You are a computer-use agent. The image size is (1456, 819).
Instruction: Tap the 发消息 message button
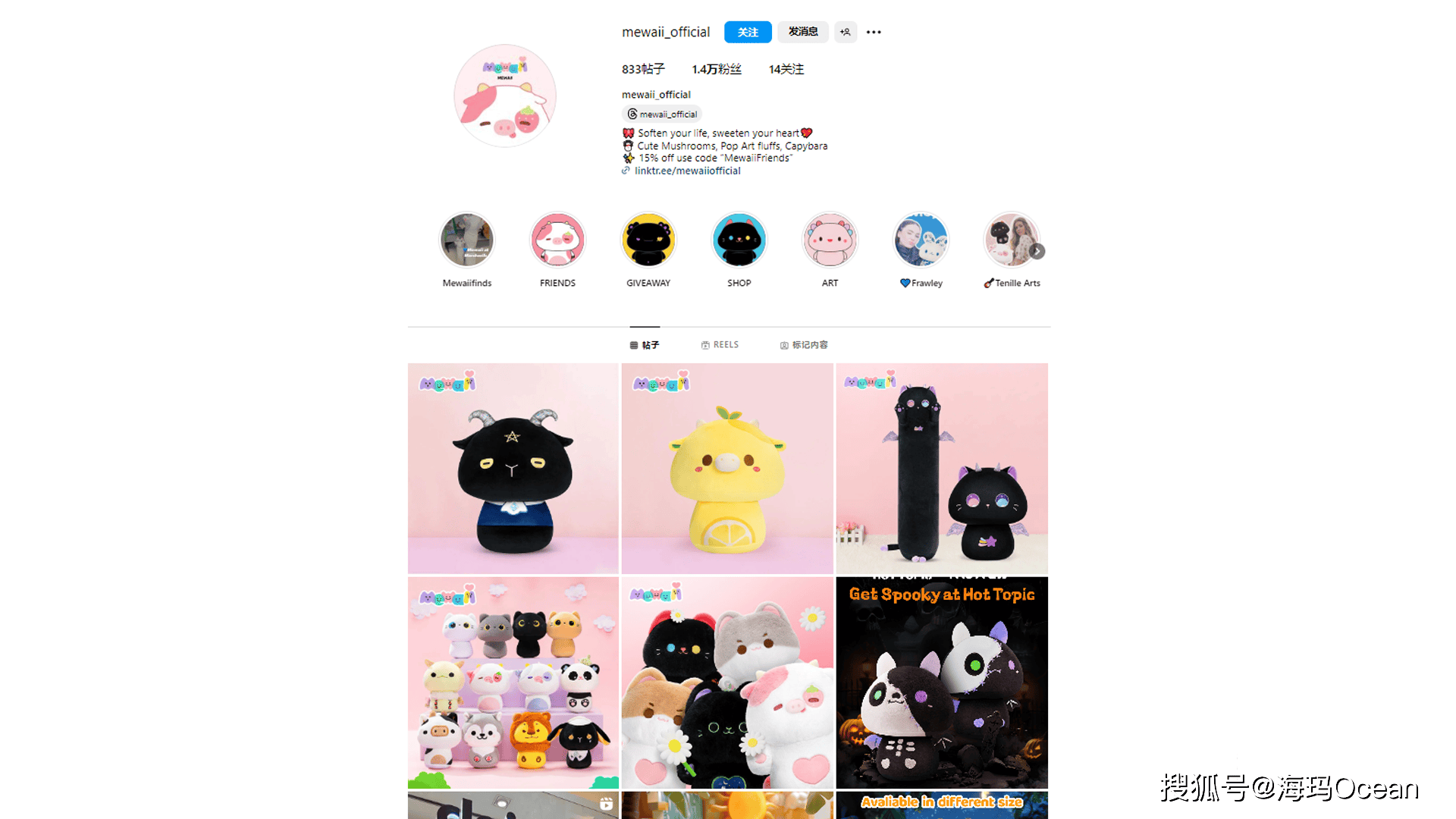point(802,32)
